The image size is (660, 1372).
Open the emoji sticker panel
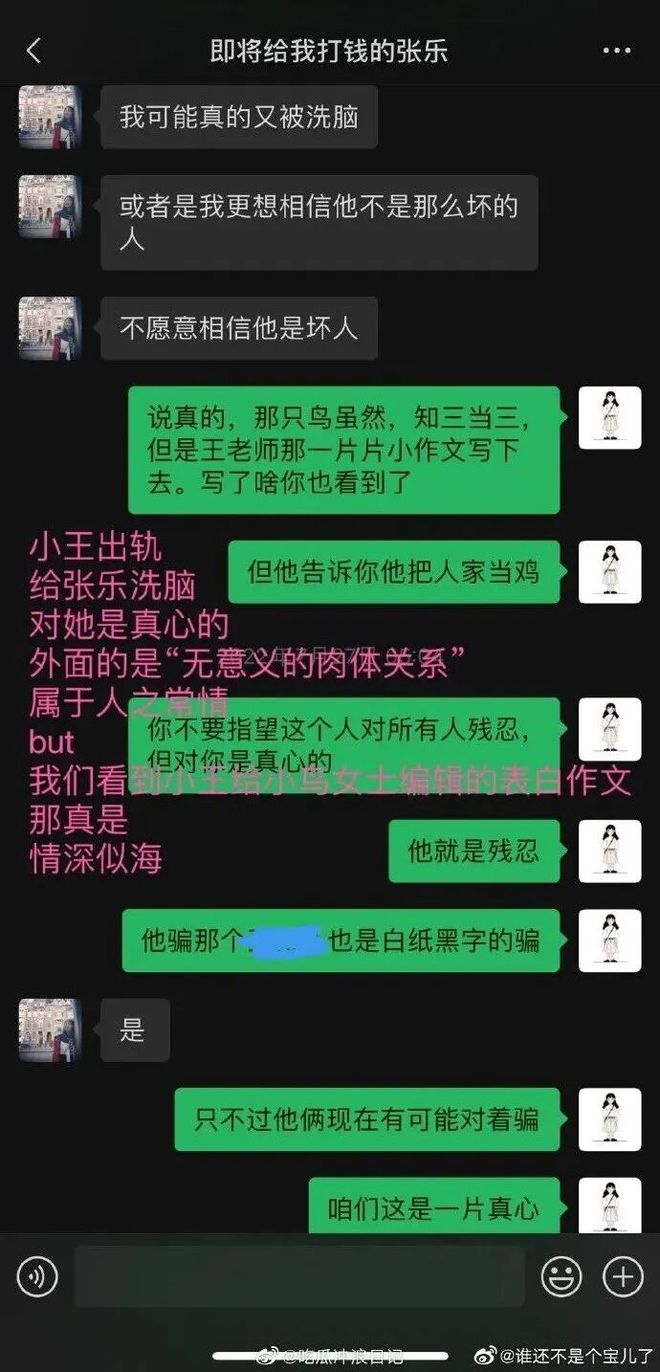[561, 1277]
